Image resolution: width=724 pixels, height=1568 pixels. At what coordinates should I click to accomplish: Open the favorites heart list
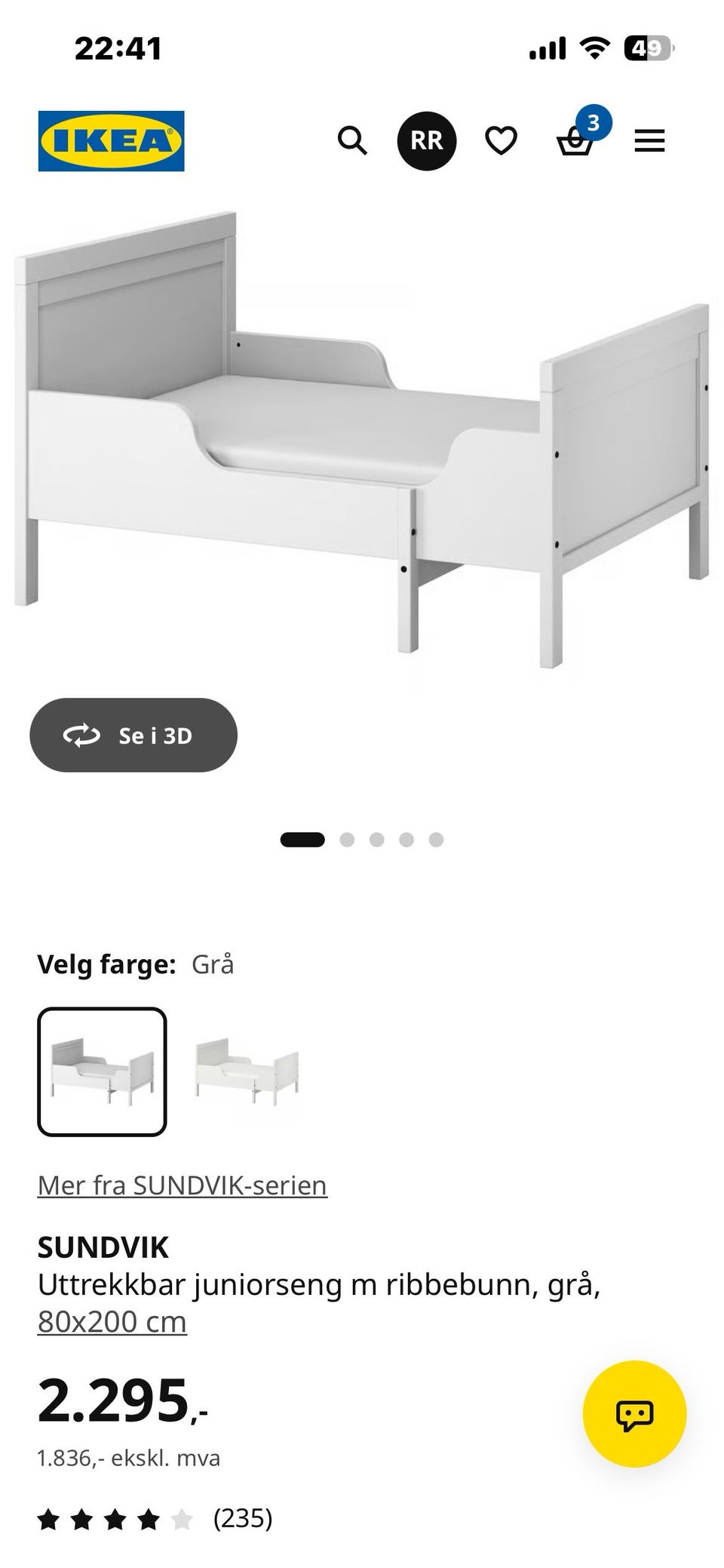pos(501,141)
